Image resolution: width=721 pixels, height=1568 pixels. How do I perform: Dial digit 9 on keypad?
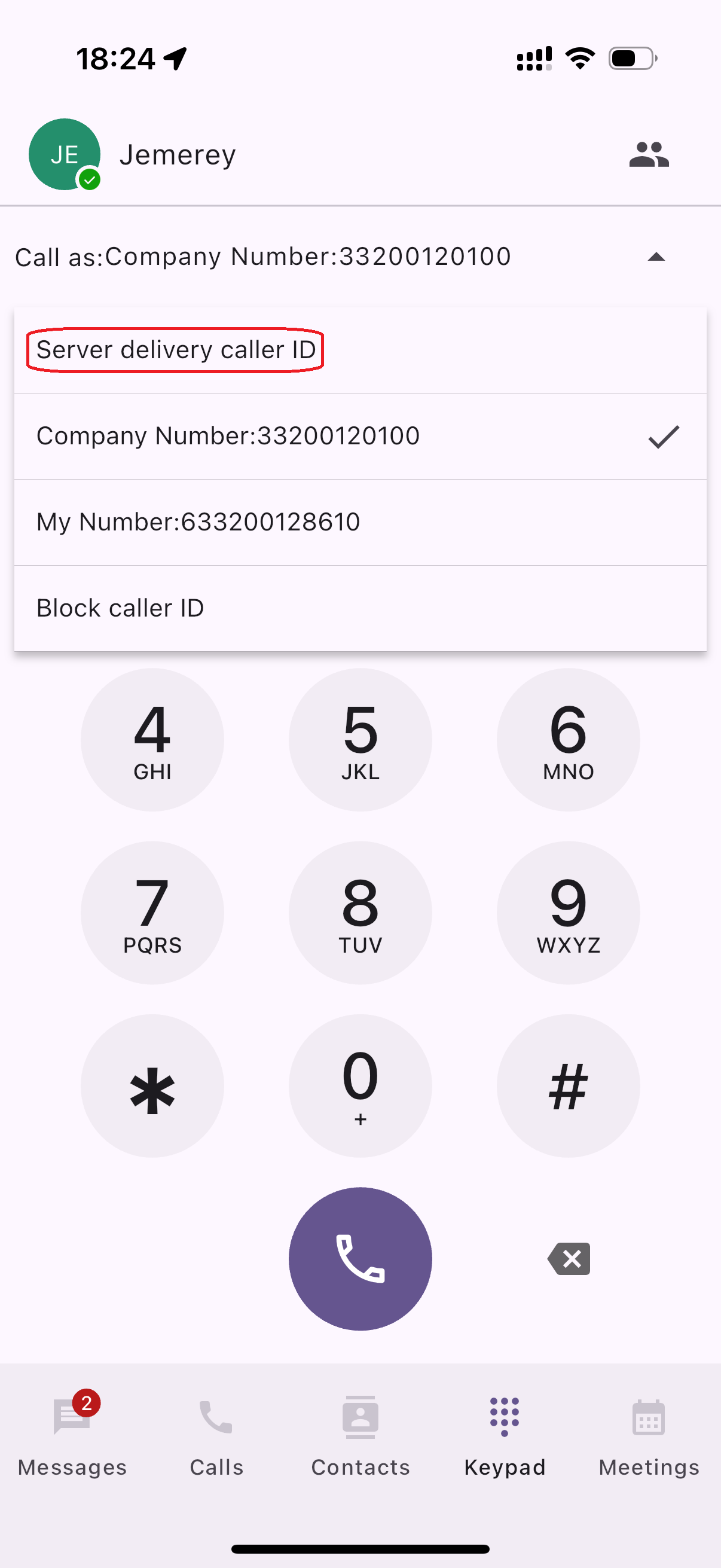[x=568, y=912]
